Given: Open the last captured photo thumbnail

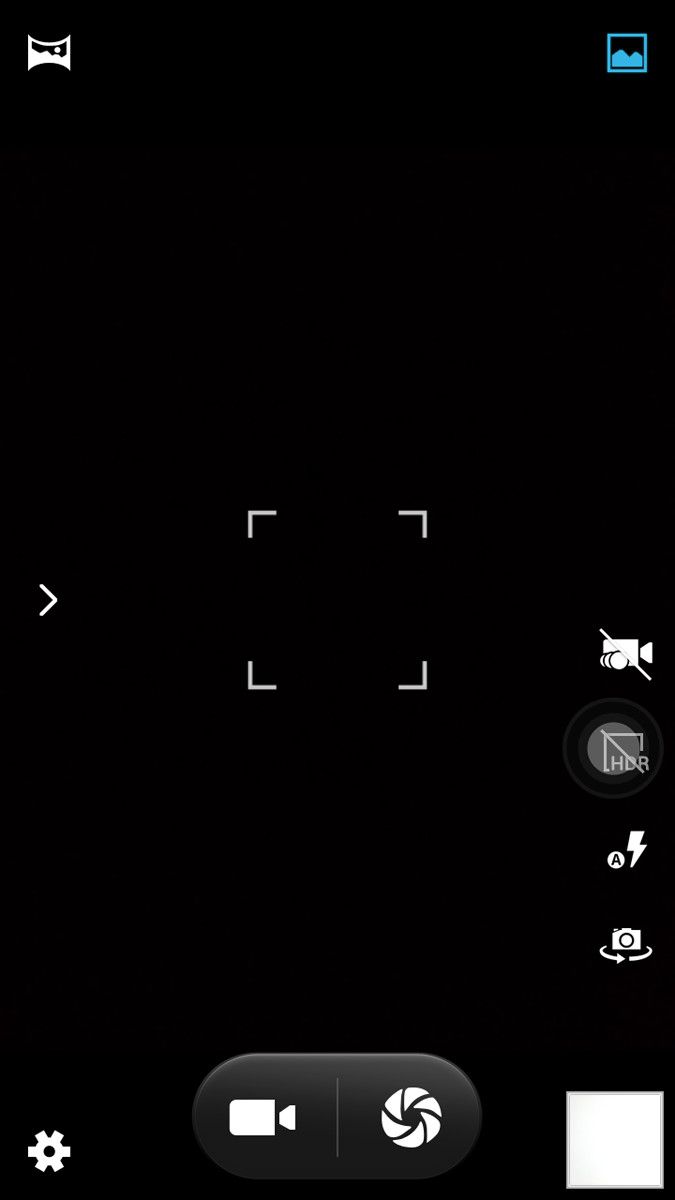Looking at the screenshot, I should click(x=615, y=1139).
